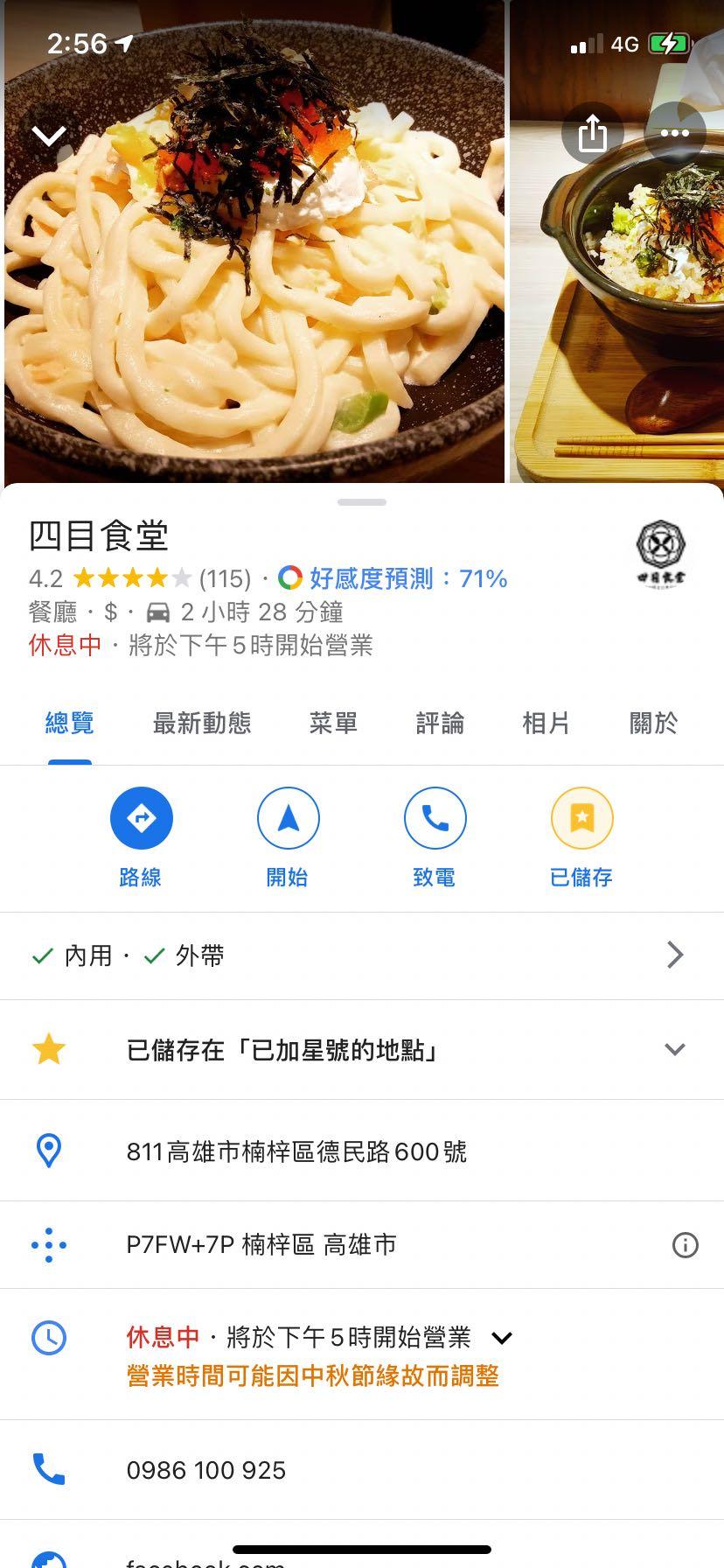Switch to the 關於 tab

coord(653,724)
